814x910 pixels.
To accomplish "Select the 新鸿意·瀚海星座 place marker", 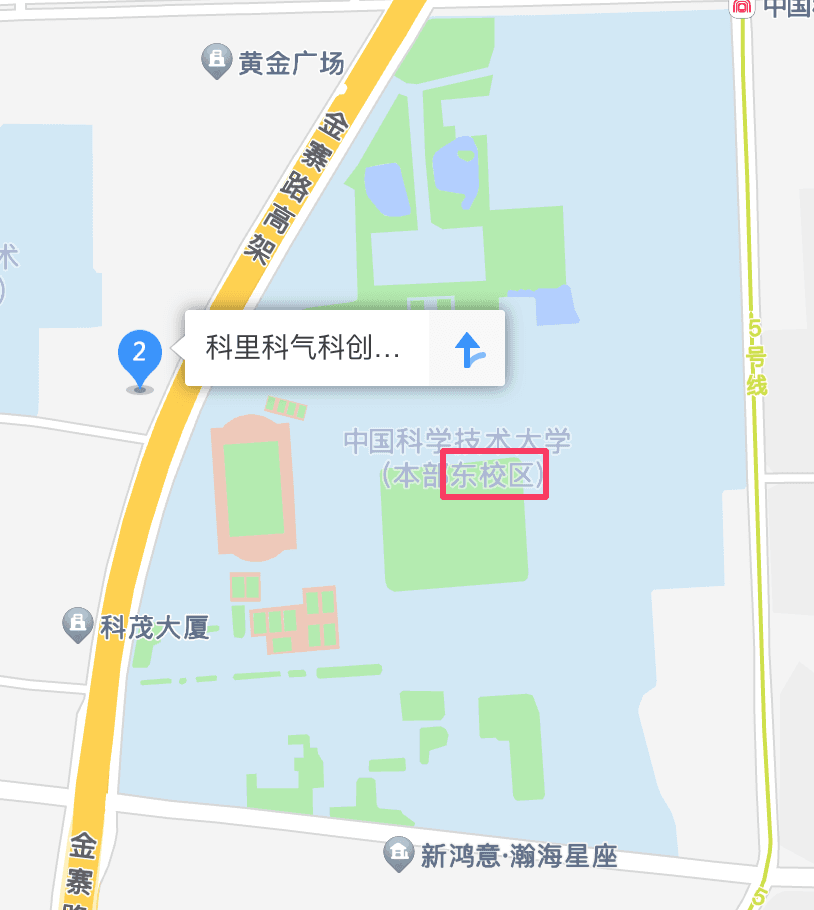I will [x=400, y=855].
